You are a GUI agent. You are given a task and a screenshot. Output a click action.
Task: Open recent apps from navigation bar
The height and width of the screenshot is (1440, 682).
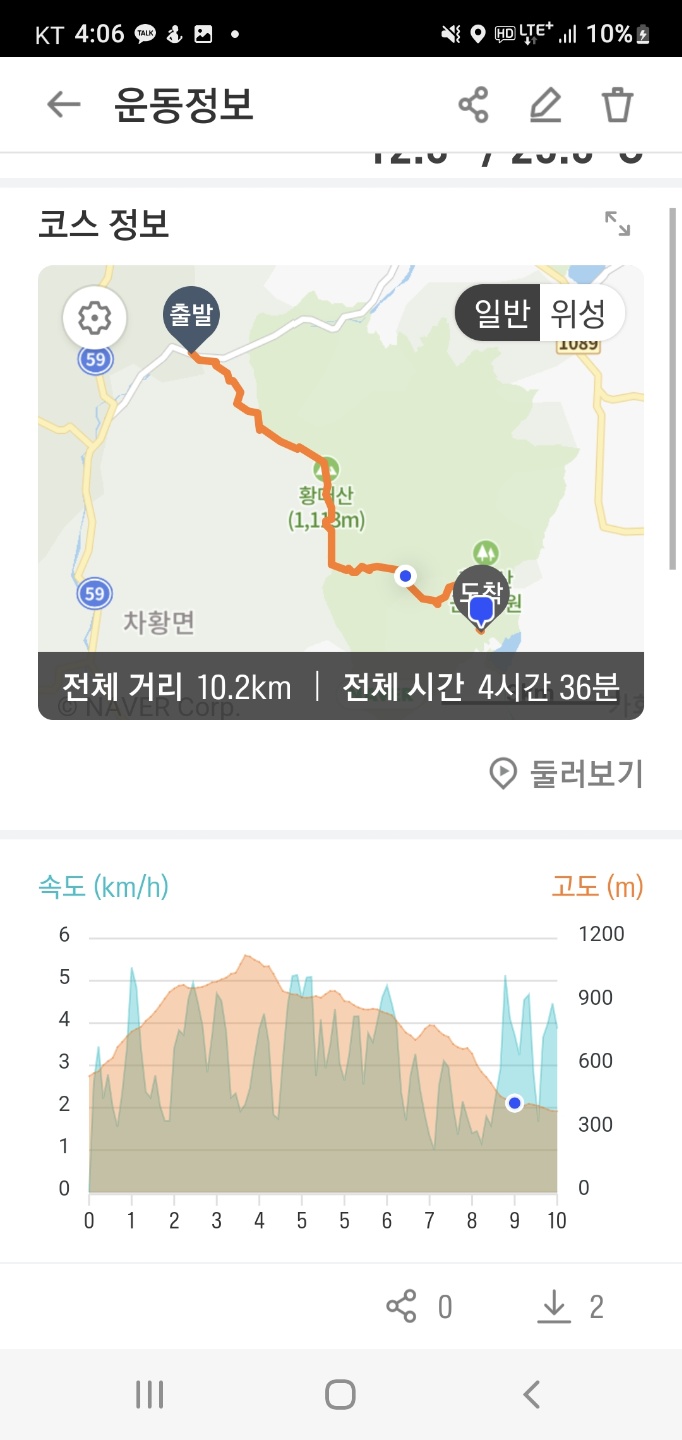pyautogui.click(x=149, y=1394)
